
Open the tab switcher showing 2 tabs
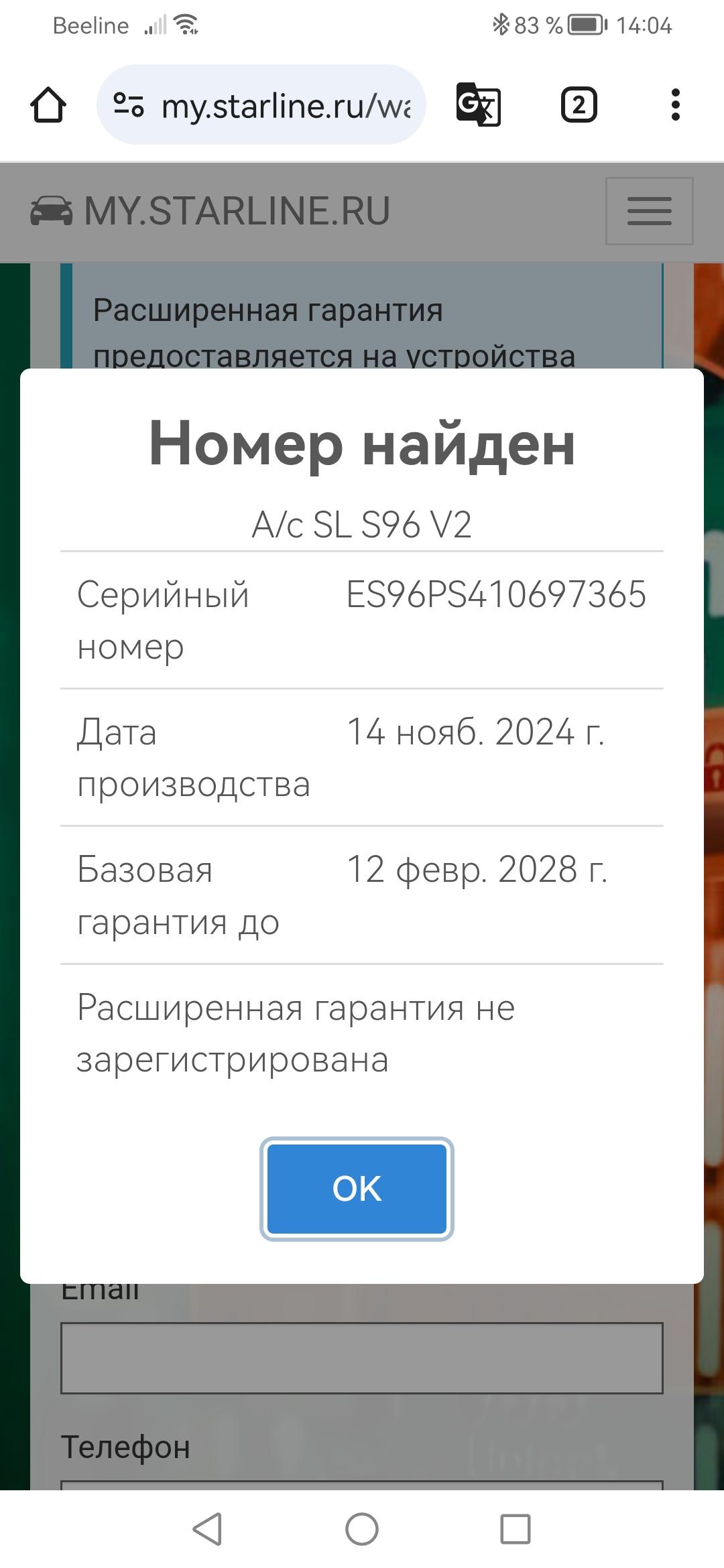click(579, 105)
